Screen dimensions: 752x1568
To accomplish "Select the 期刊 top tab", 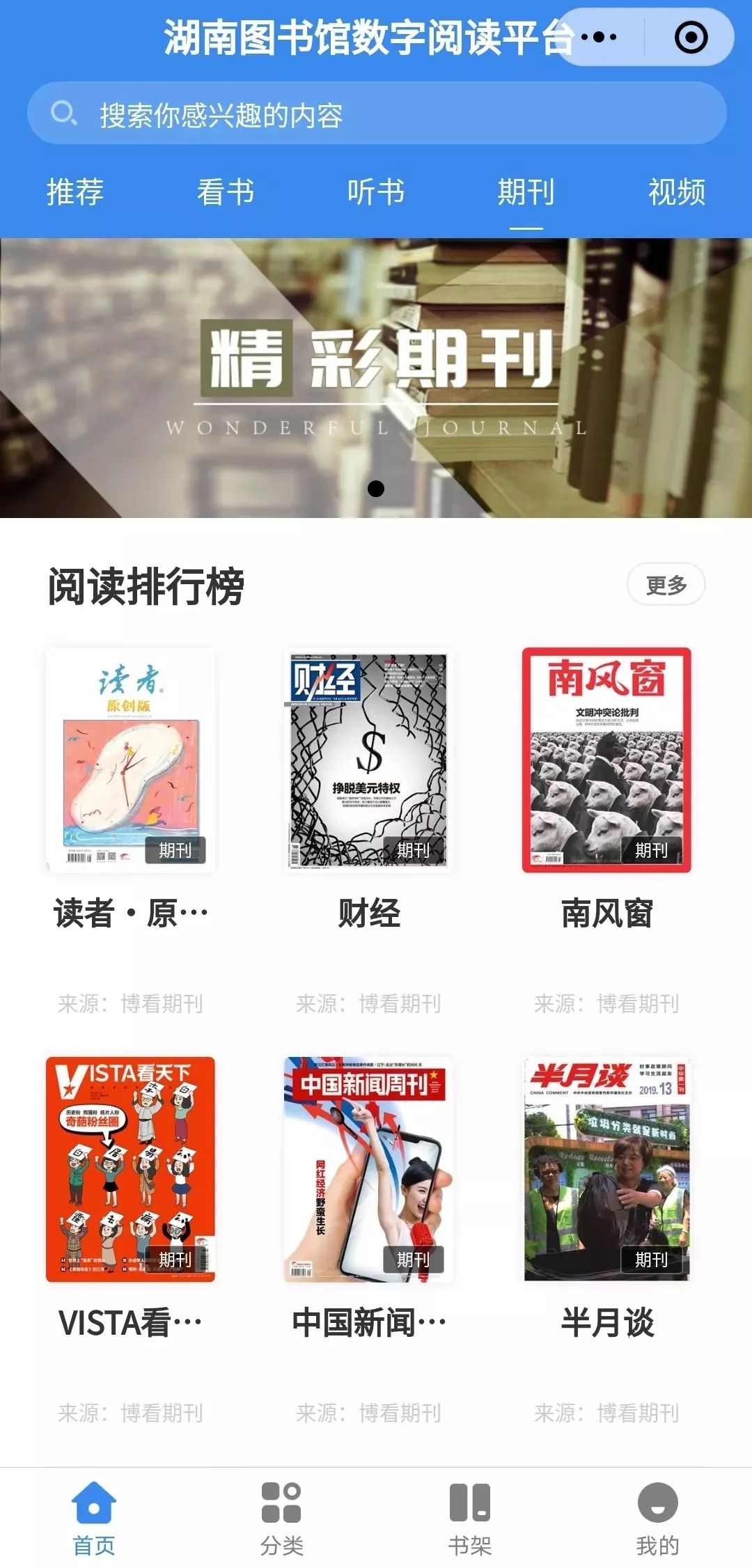I will 526,192.
